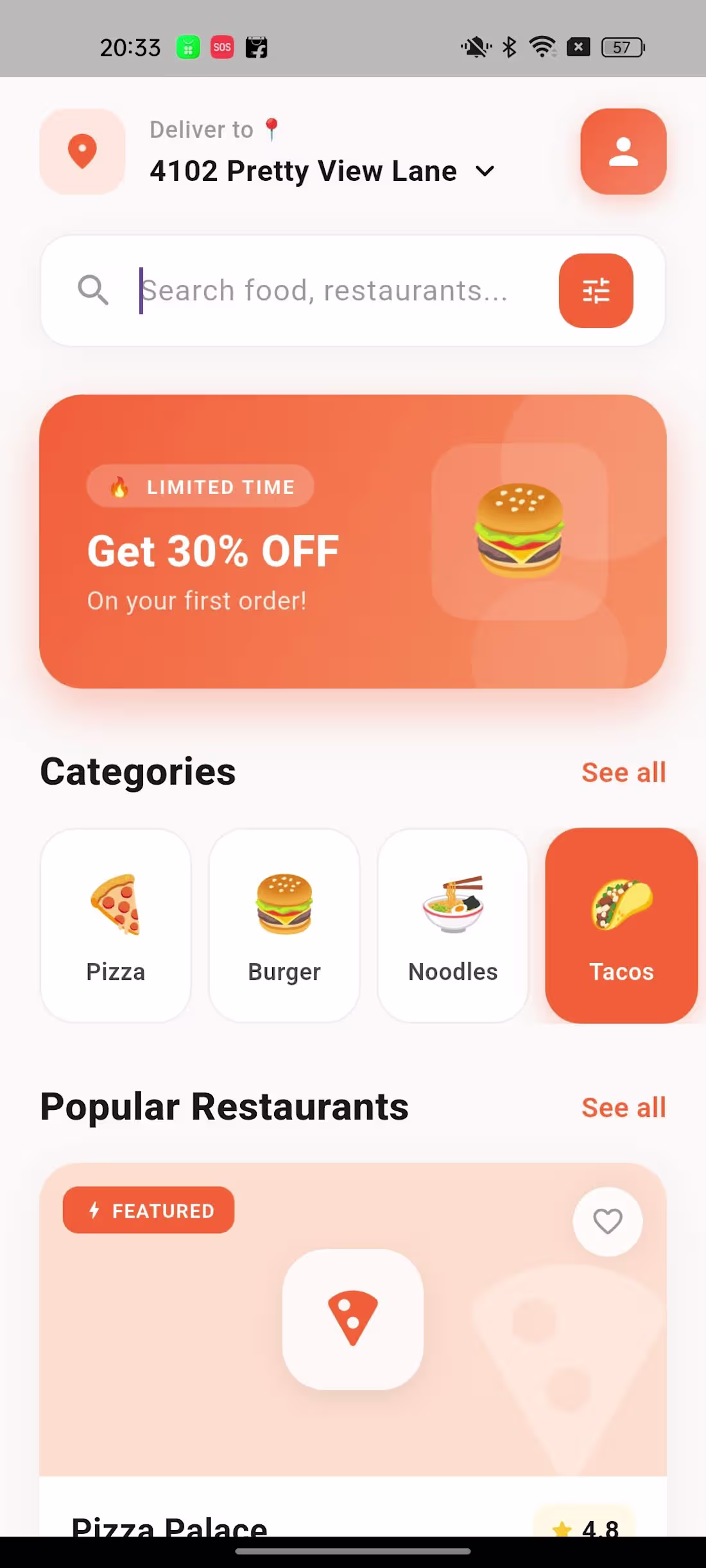706x1568 pixels.
Task: Tap the Noodles category icon
Action: tap(452, 906)
